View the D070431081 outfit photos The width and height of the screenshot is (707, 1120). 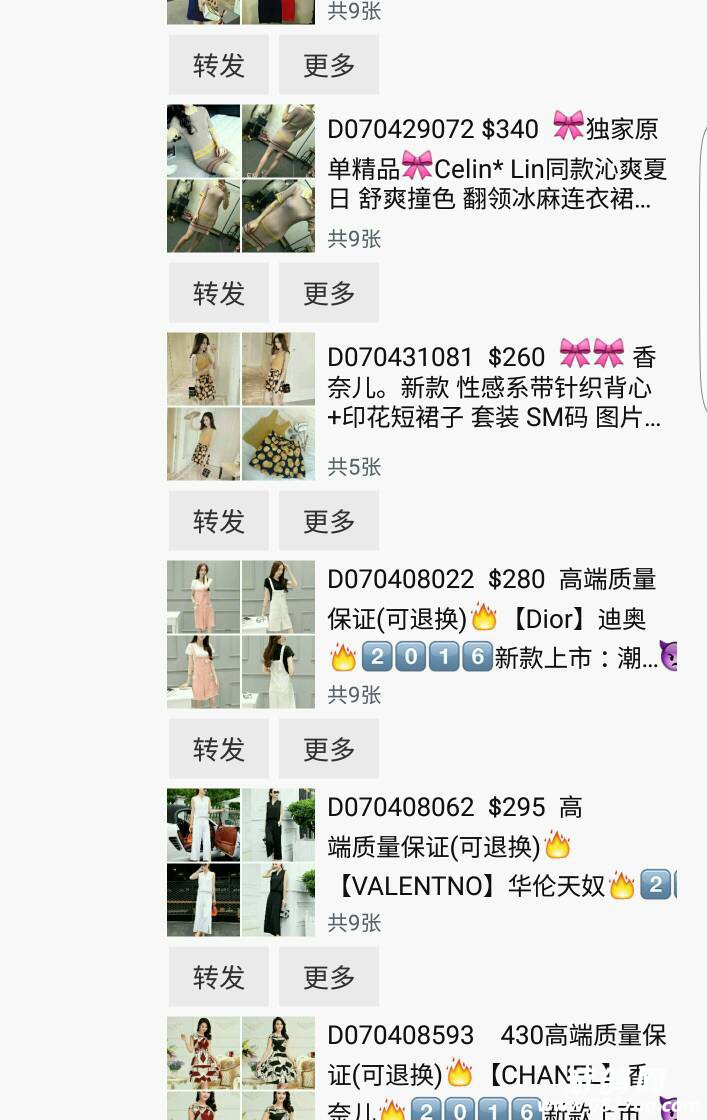tap(241, 407)
